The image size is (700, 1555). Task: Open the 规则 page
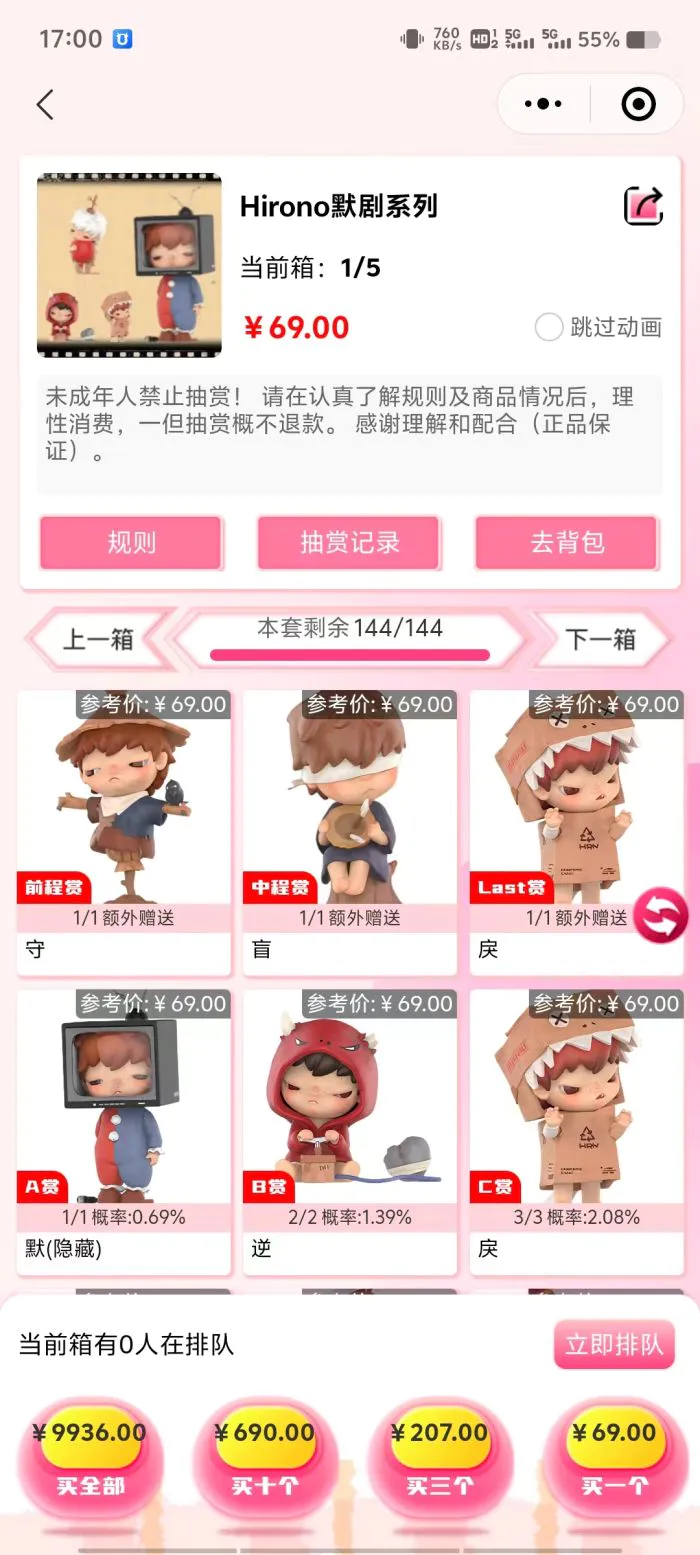(x=131, y=542)
